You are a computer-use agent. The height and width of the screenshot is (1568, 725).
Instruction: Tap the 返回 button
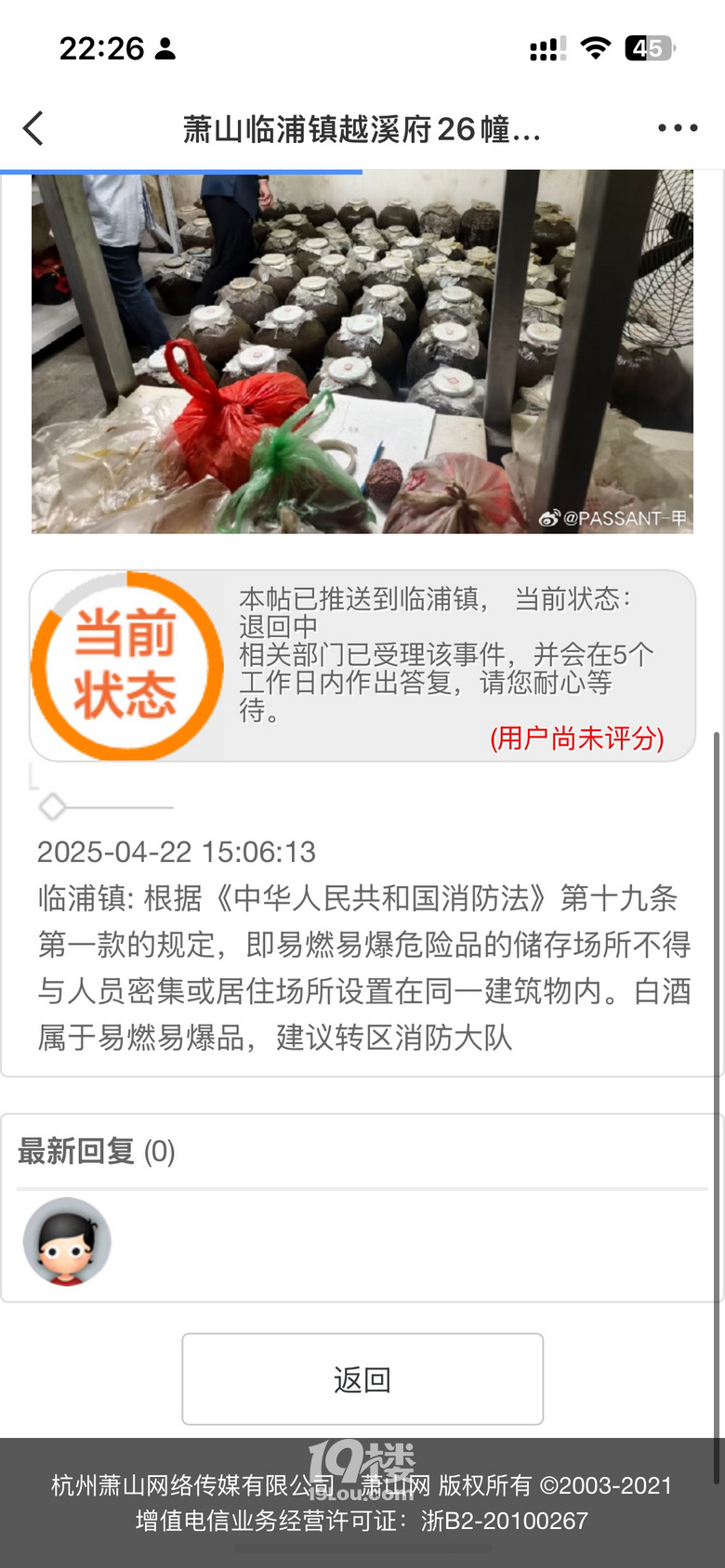pyautogui.click(x=362, y=1379)
